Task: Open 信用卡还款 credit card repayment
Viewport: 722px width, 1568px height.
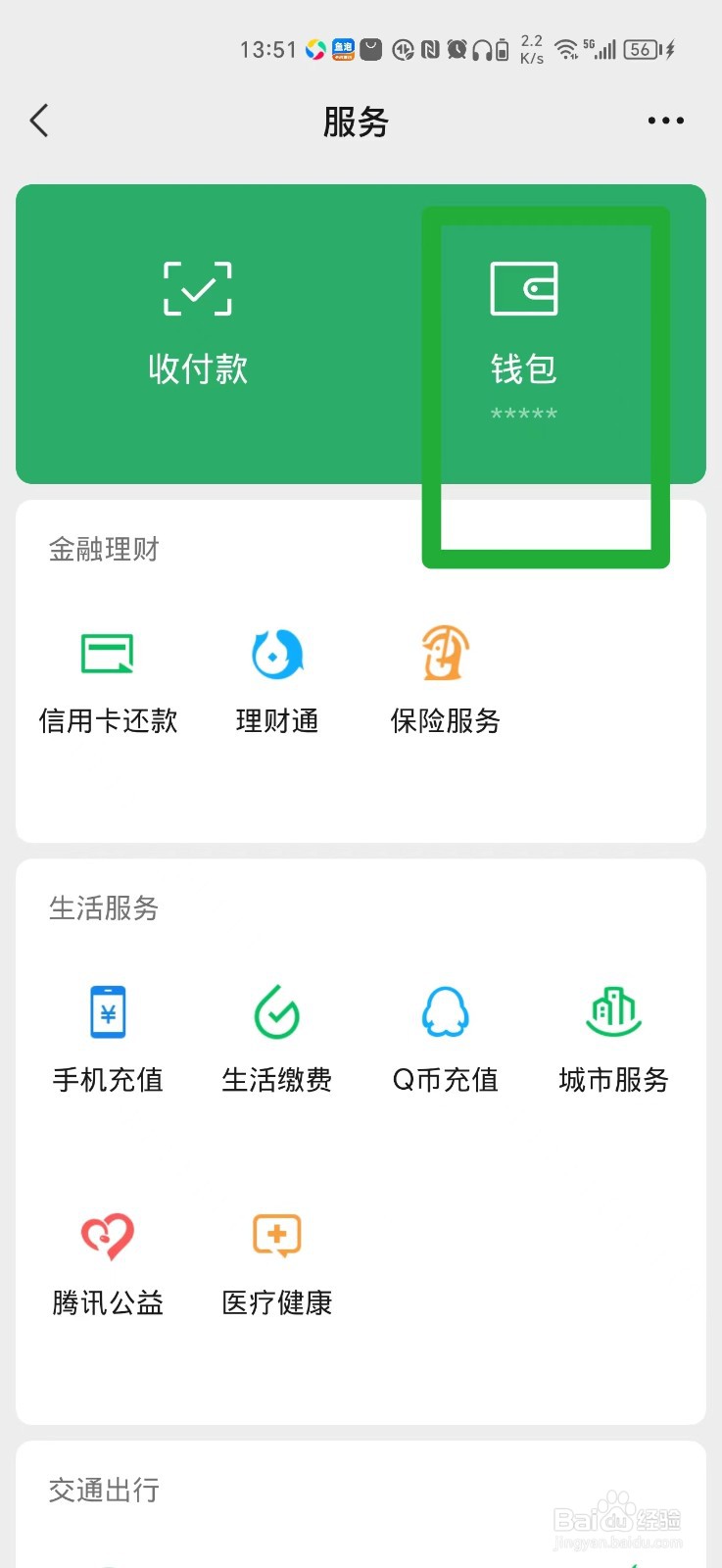Action: click(108, 683)
